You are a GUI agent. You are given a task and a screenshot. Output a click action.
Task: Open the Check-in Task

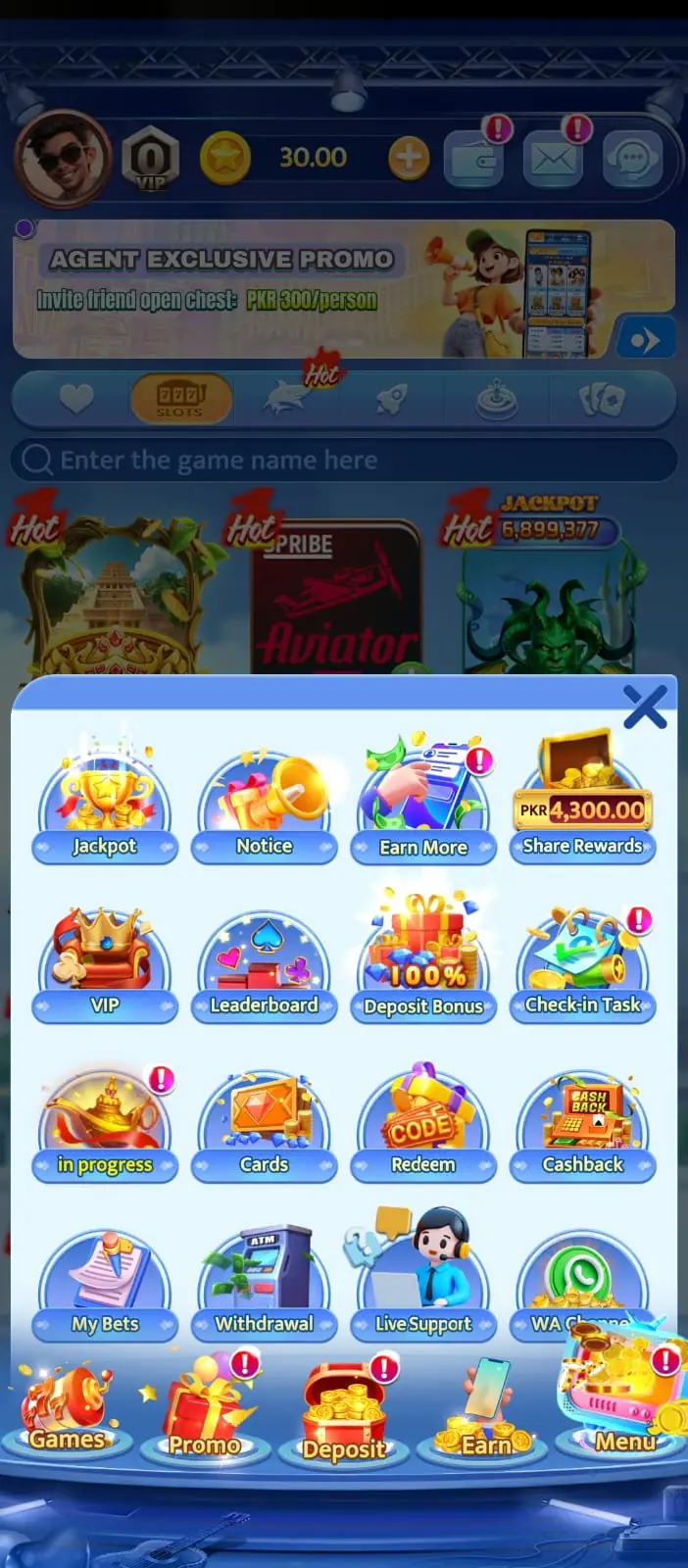(582, 962)
